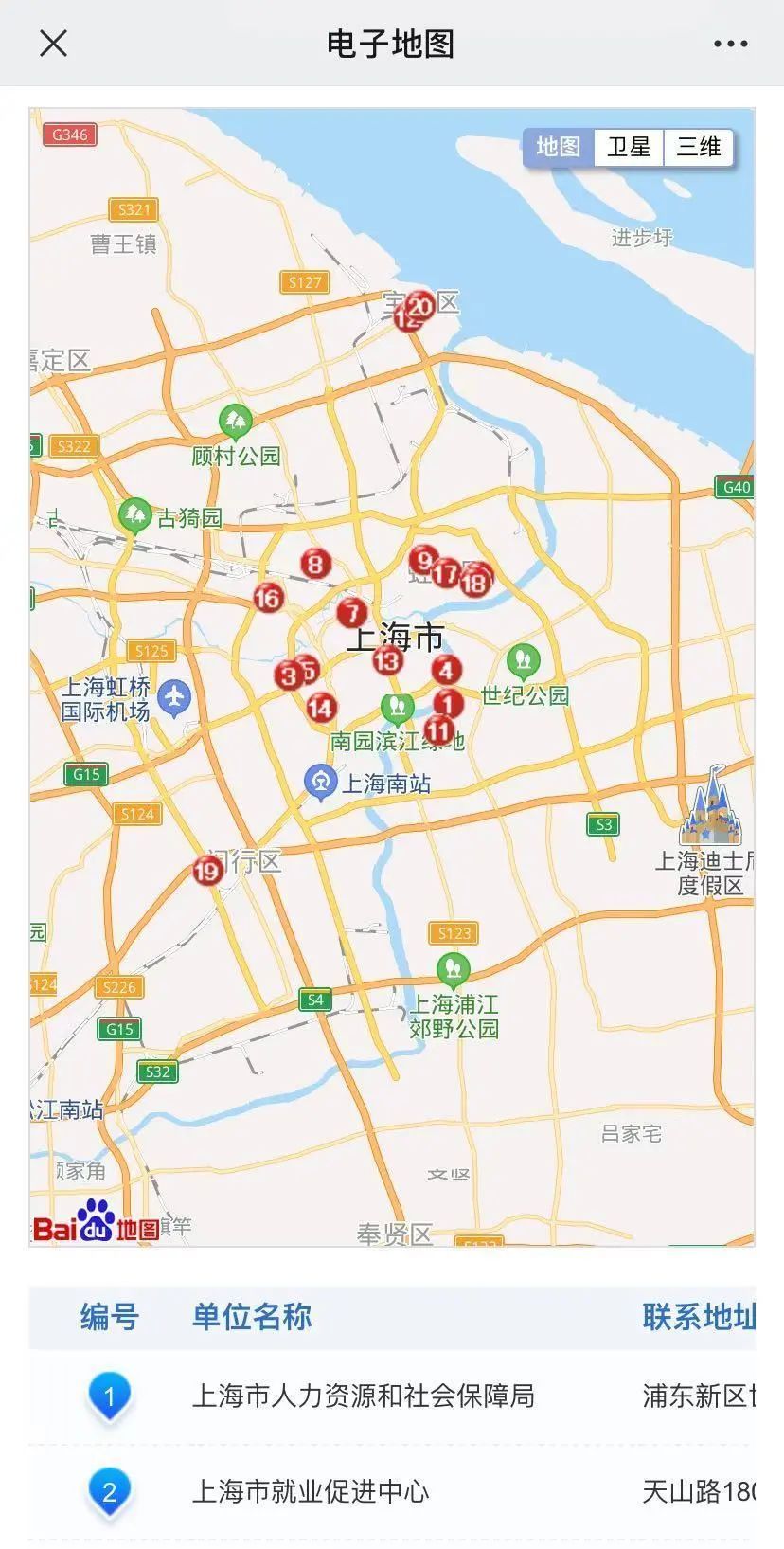Close the 电子地图 page
784x1549 pixels.
tap(53, 44)
